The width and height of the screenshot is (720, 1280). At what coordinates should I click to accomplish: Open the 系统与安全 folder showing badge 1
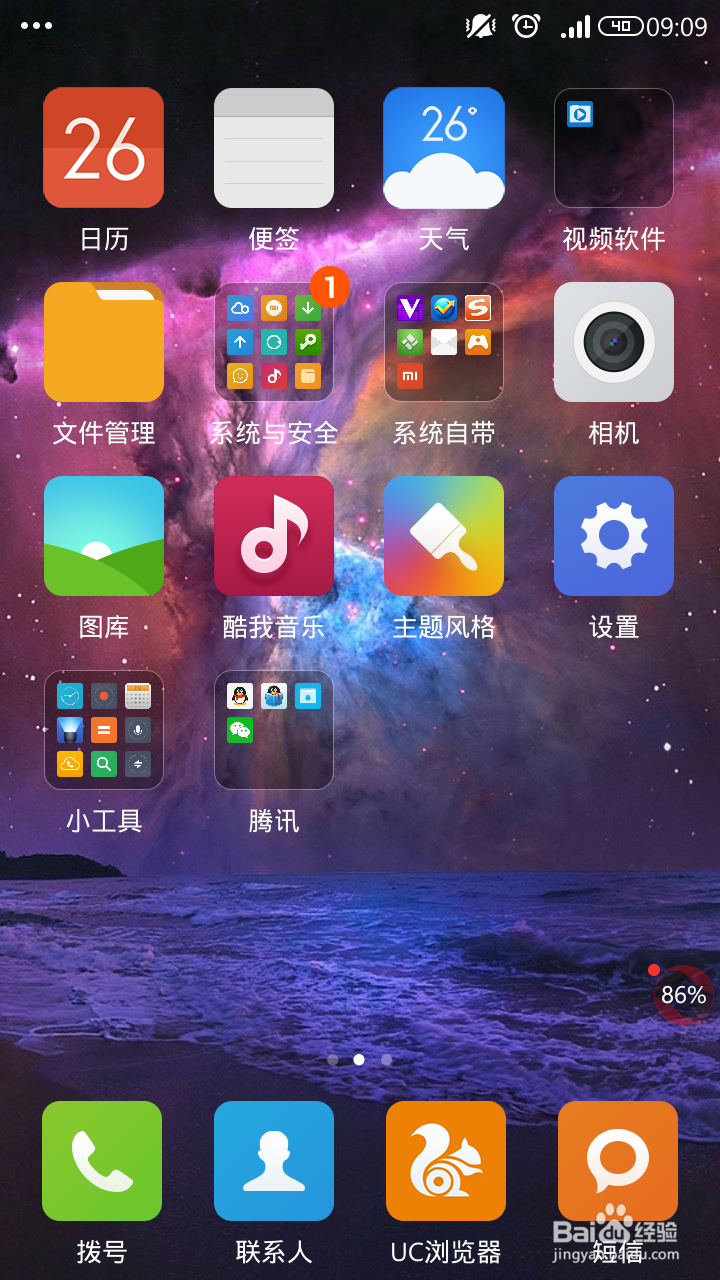click(x=273, y=342)
